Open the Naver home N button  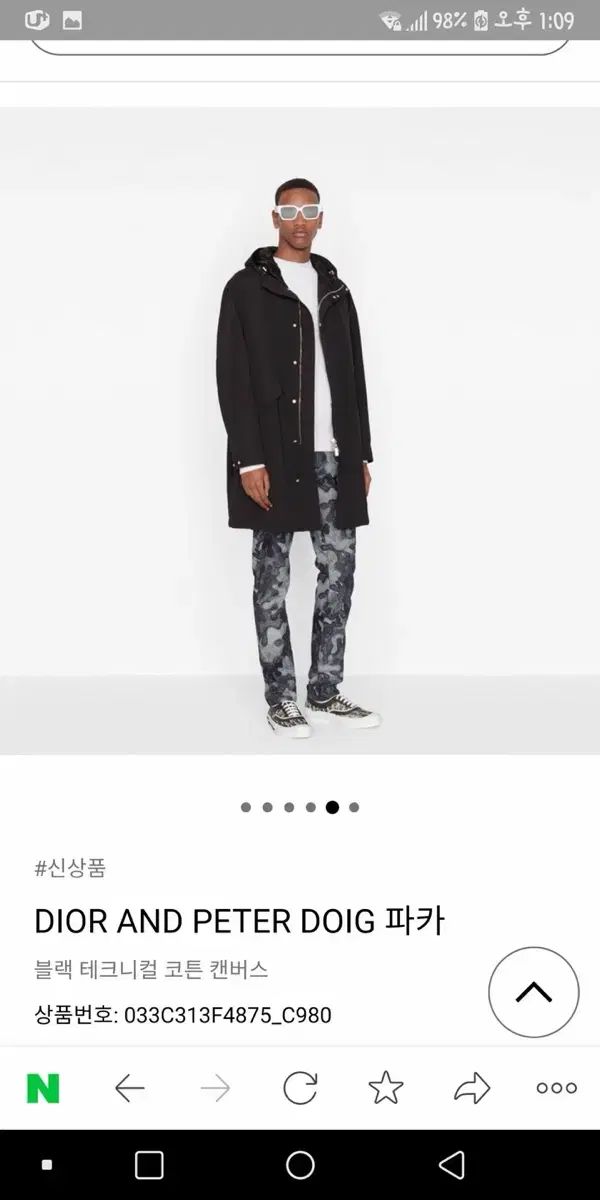pyautogui.click(x=43, y=1088)
